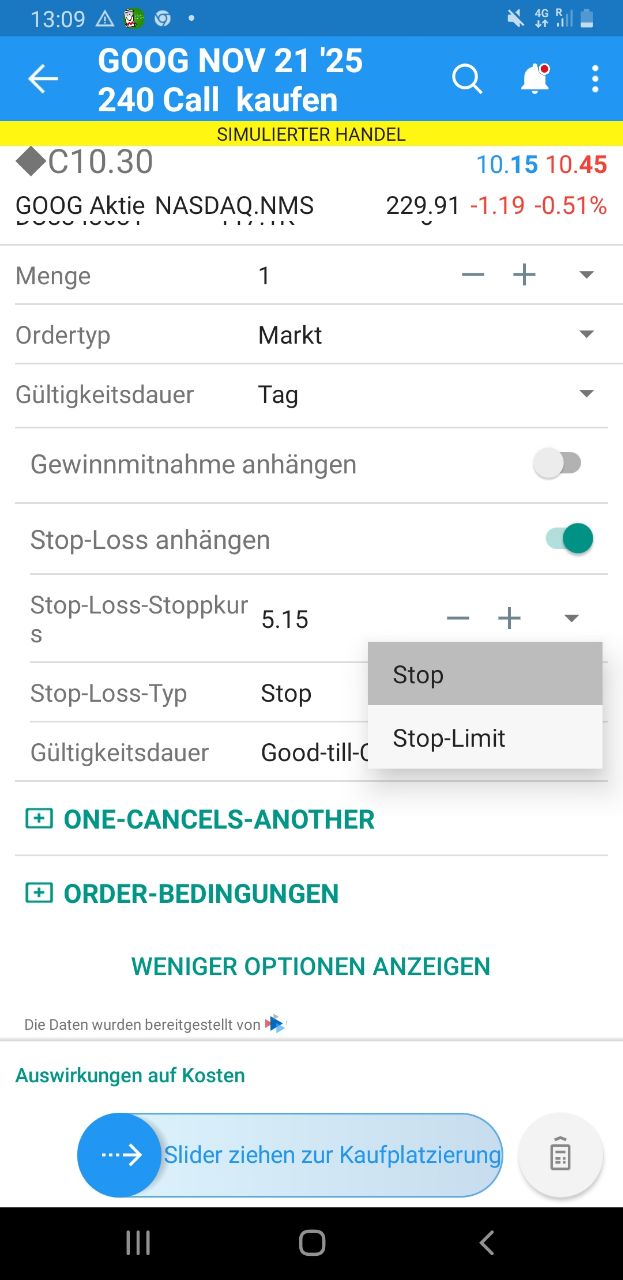Choose Stop-Limit as stop-loss type
The width and height of the screenshot is (623, 1280).
pos(485,738)
